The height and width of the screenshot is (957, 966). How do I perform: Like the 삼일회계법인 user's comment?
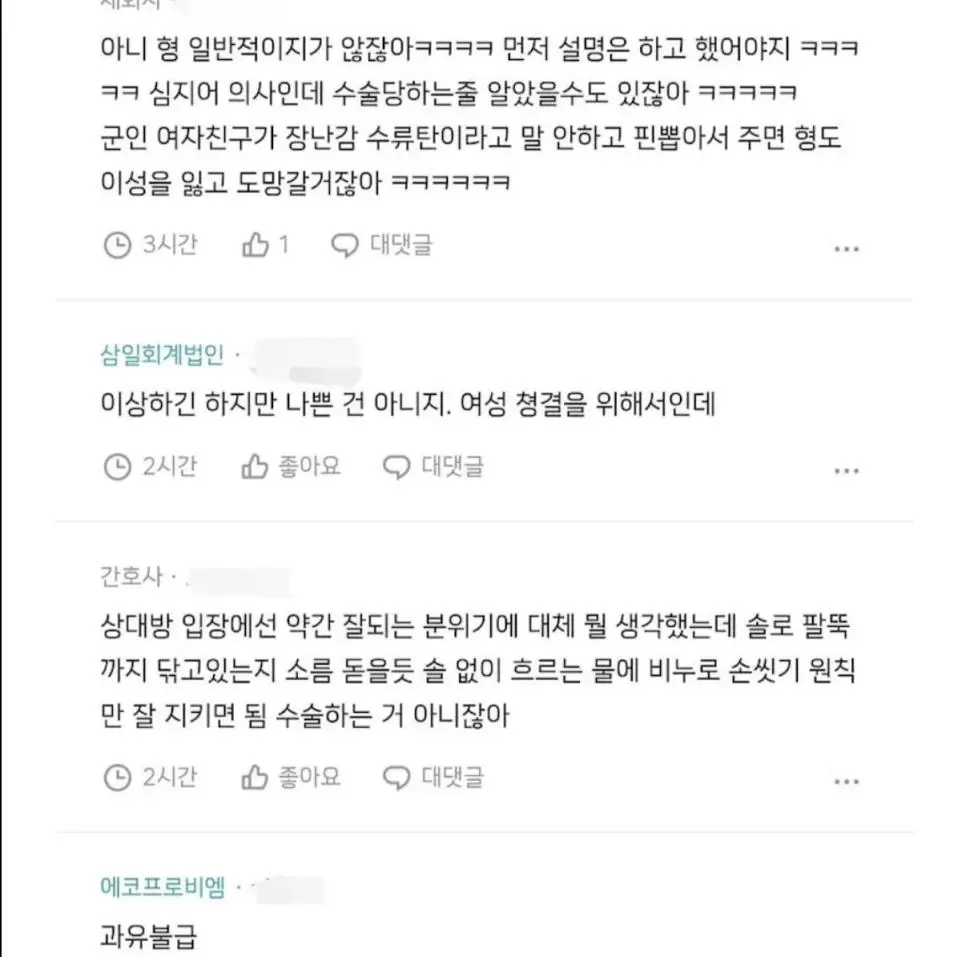(x=291, y=466)
